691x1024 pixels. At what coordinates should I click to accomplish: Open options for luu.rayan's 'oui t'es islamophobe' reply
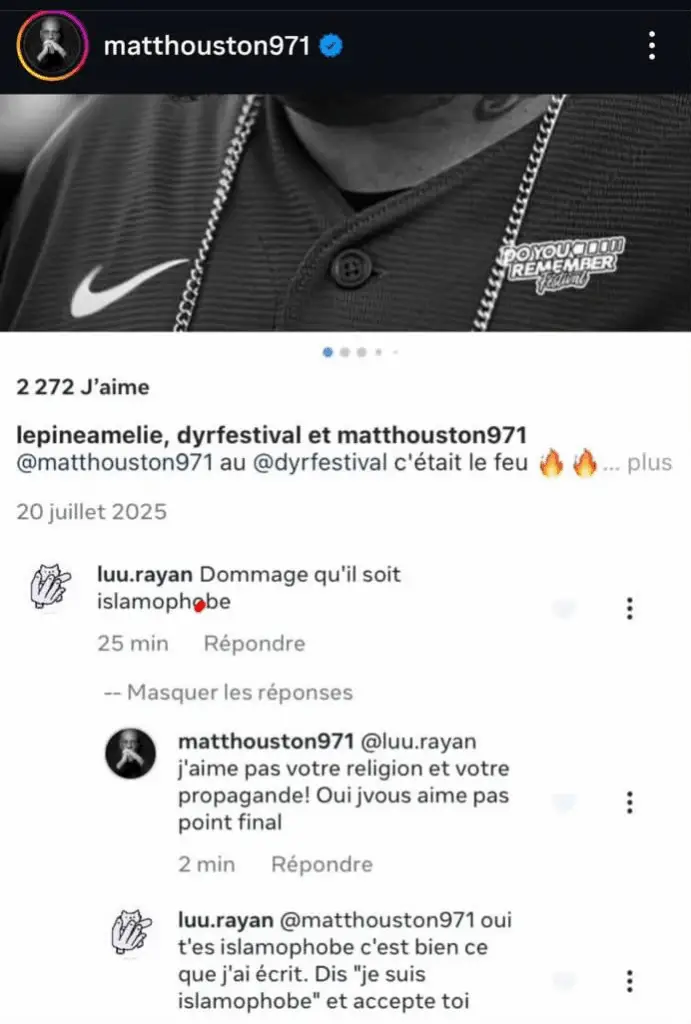pyautogui.click(x=629, y=980)
